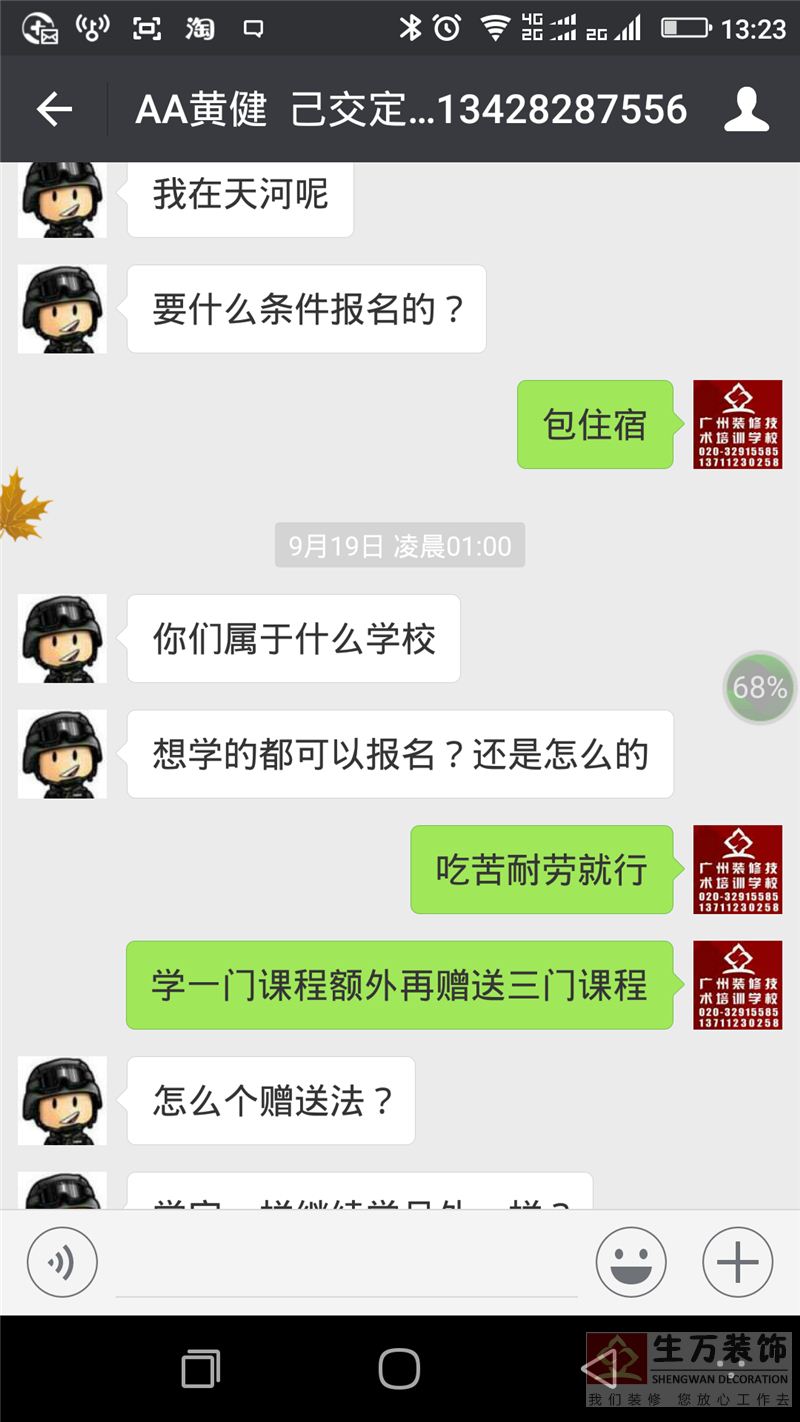
Task: Open the plus attachments menu
Action: point(738,1262)
